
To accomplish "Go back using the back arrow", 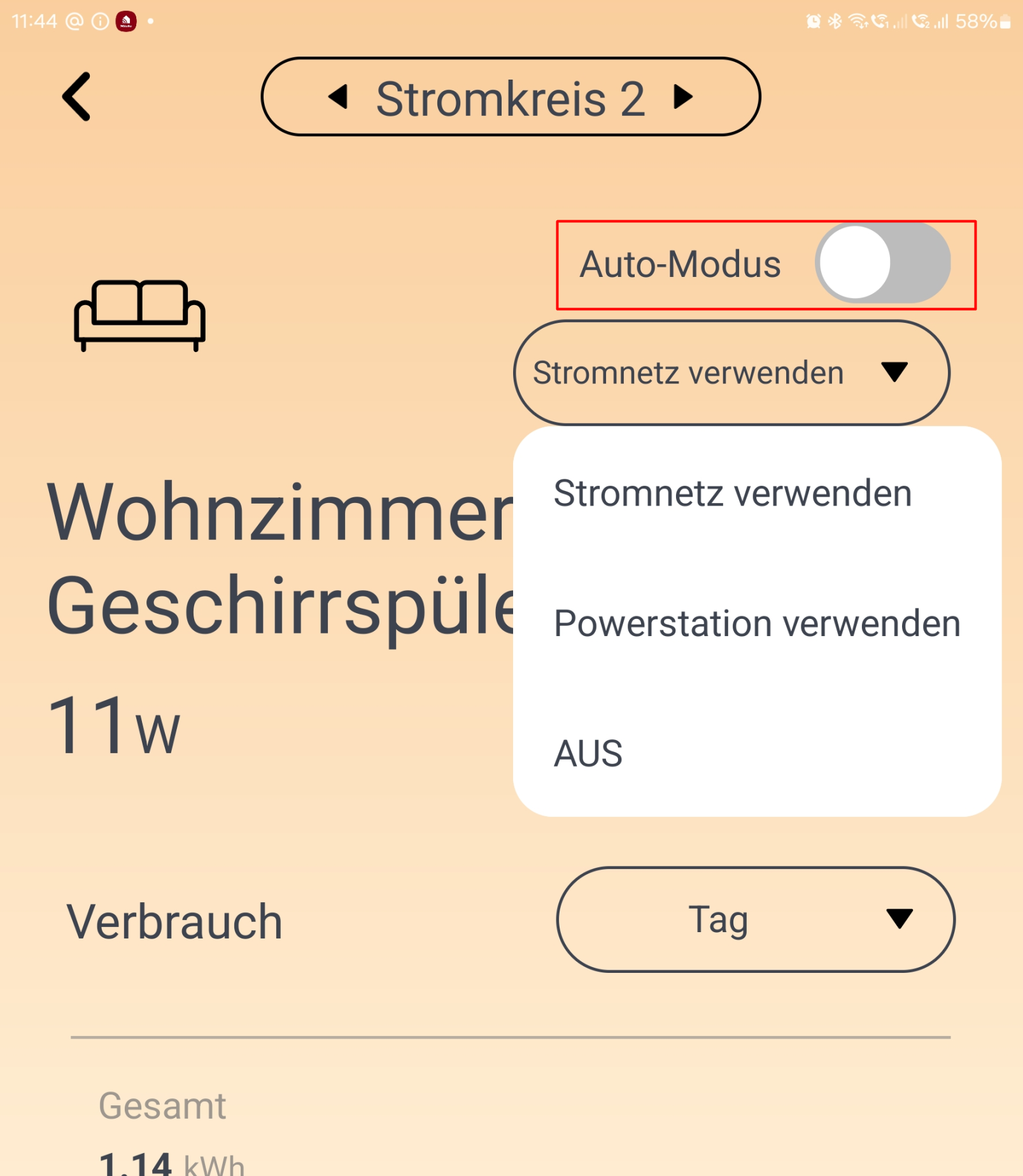I will 77,97.
